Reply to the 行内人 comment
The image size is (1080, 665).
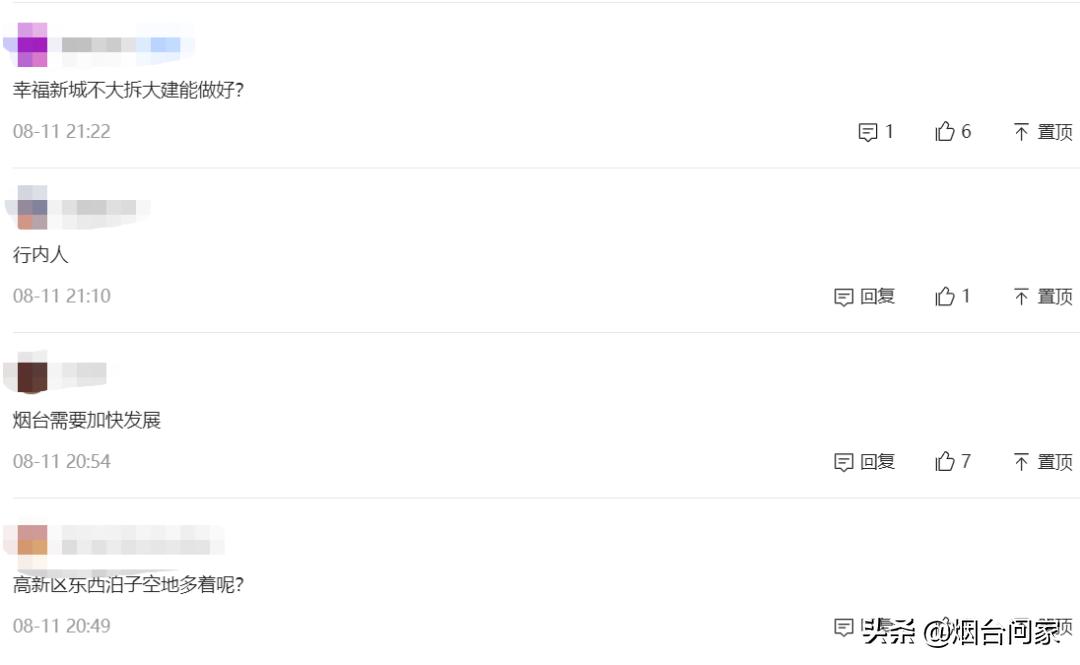pos(865,297)
